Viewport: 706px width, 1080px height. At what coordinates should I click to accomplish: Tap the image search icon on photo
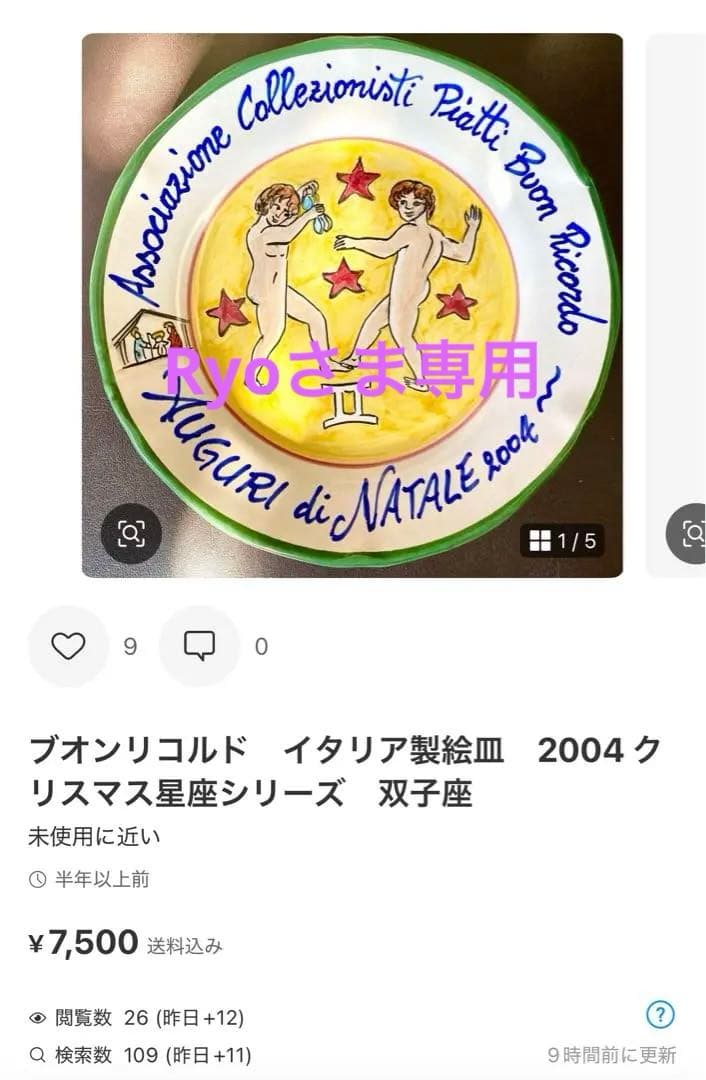(x=131, y=534)
